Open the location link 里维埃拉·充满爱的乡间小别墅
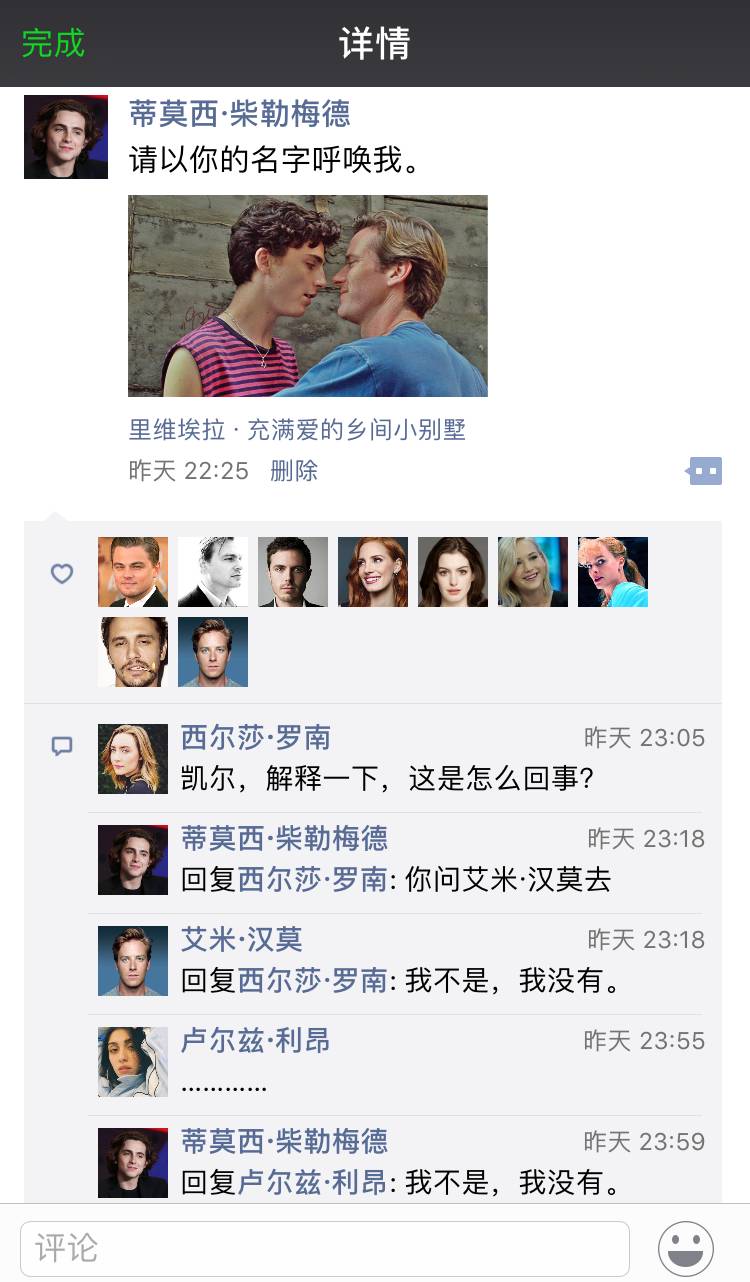750x1282 pixels. (x=297, y=430)
